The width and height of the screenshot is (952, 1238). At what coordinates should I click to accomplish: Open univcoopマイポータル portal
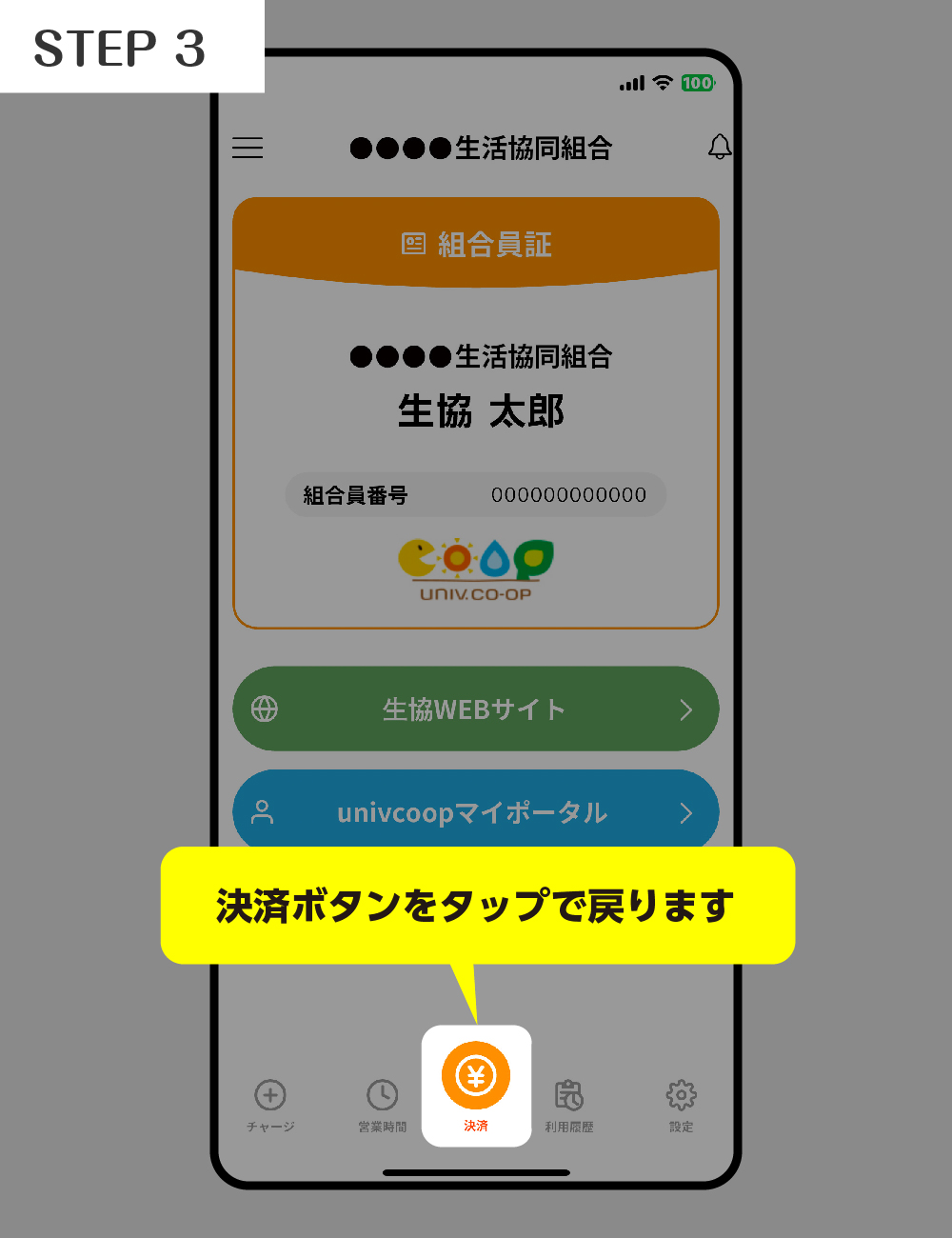pos(476,811)
